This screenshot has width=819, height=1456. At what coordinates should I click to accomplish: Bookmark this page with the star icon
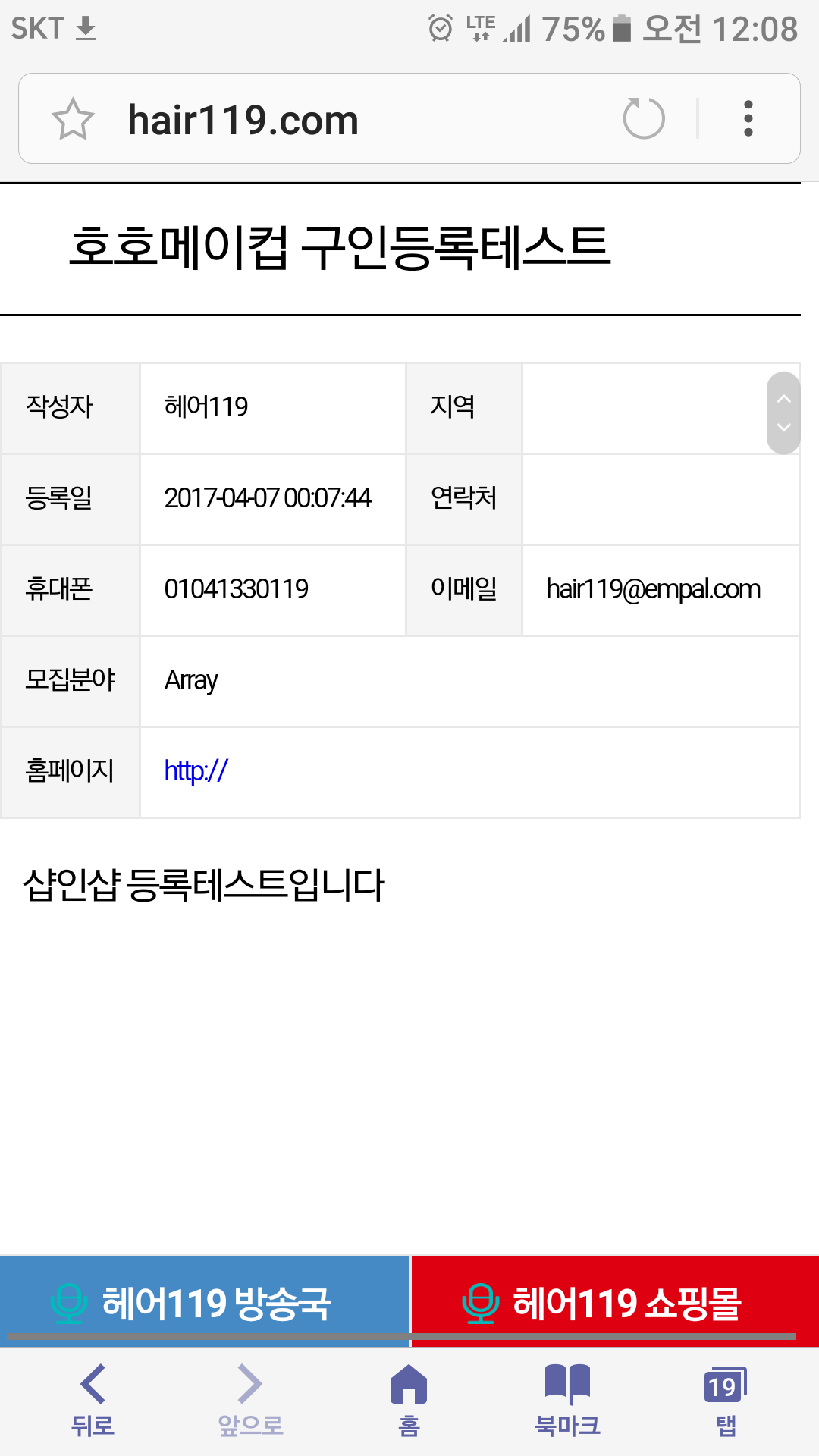(73, 119)
